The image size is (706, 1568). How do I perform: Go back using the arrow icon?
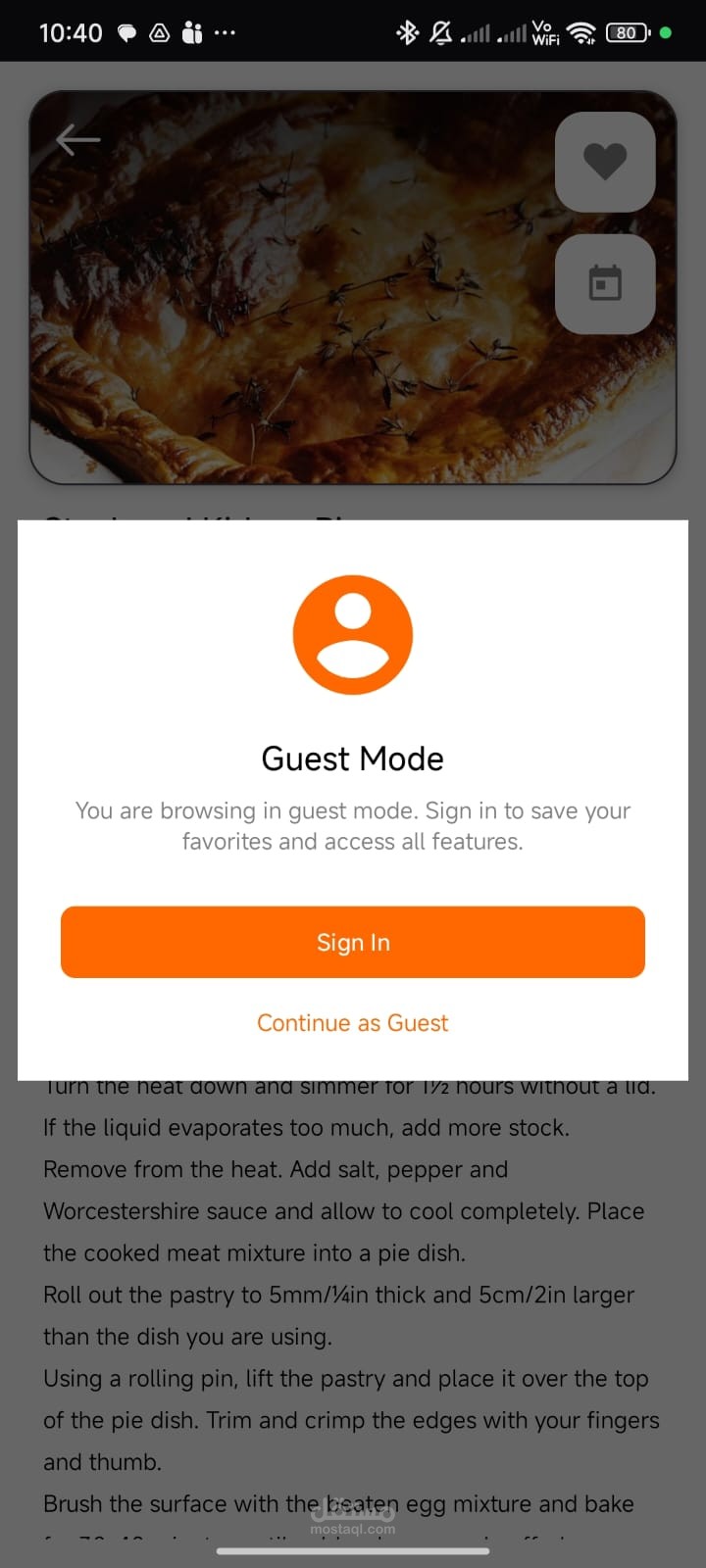click(78, 140)
